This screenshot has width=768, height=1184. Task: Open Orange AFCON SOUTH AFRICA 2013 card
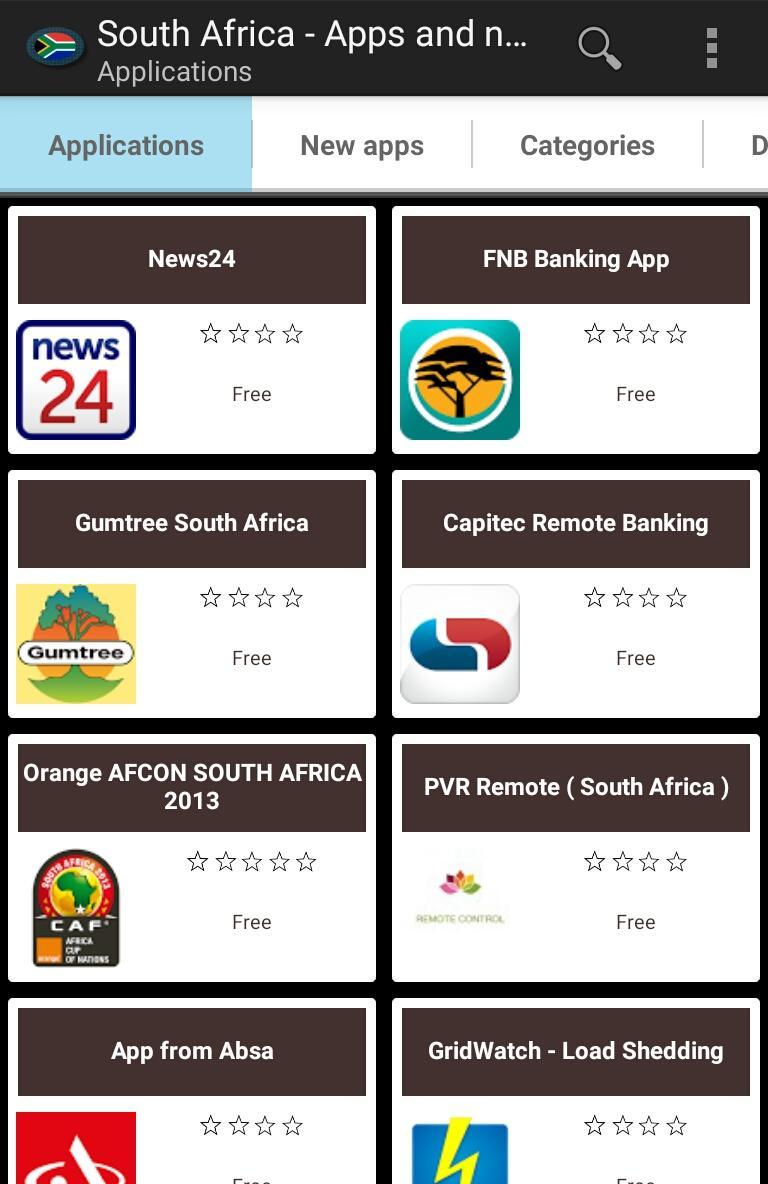192,858
